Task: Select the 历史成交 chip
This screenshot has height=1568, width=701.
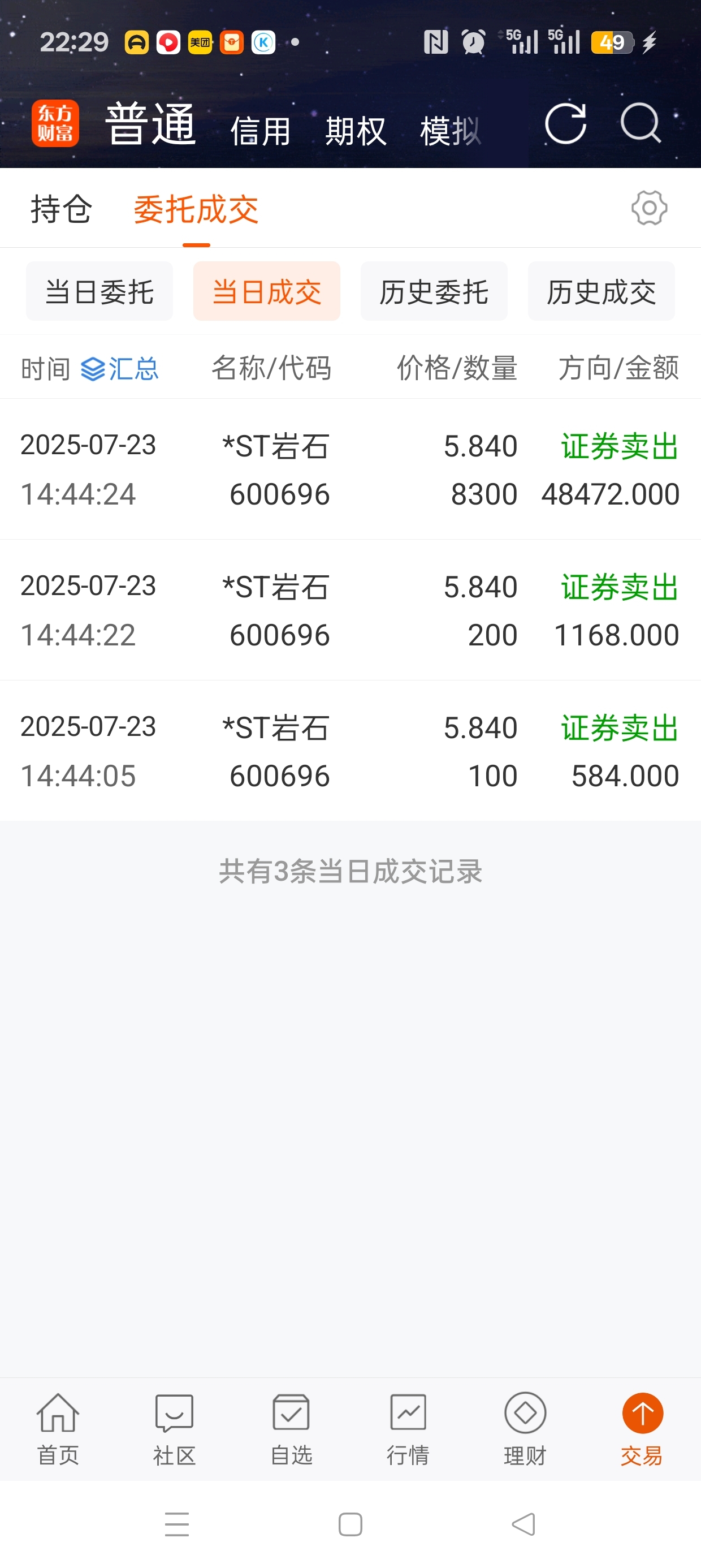Action: point(601,291)
